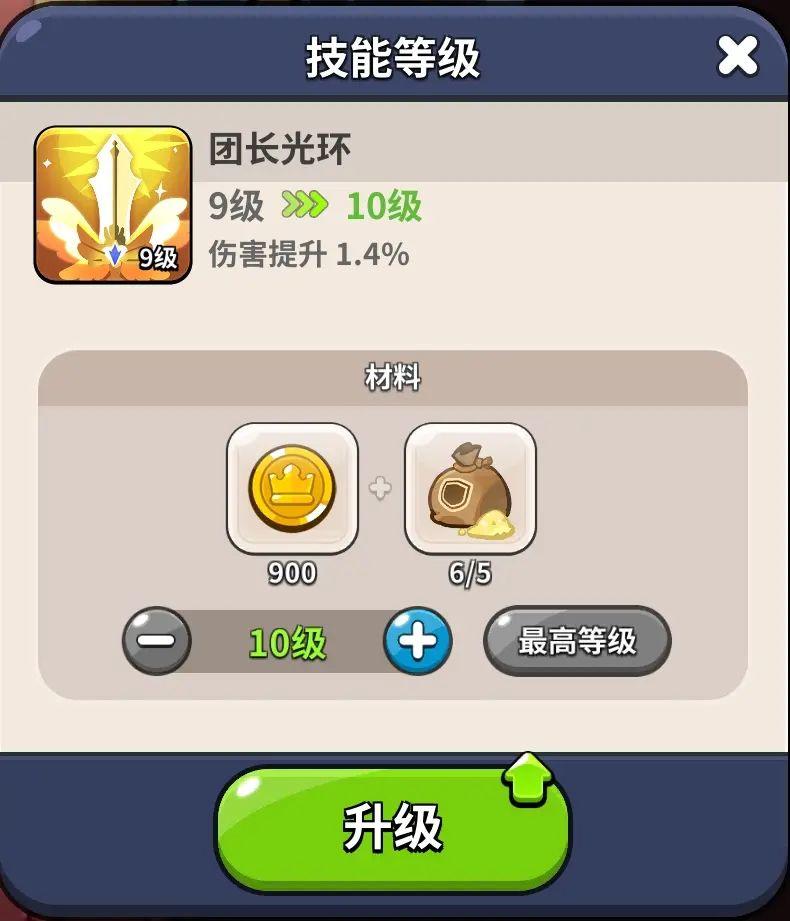Decrease target level with the minus button

(157, 641)
